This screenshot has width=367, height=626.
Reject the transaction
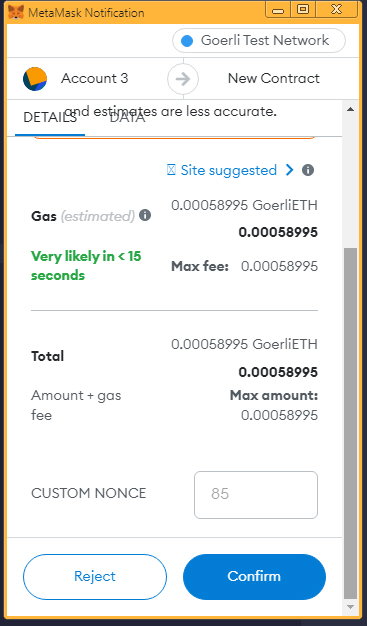coord(95,576)
